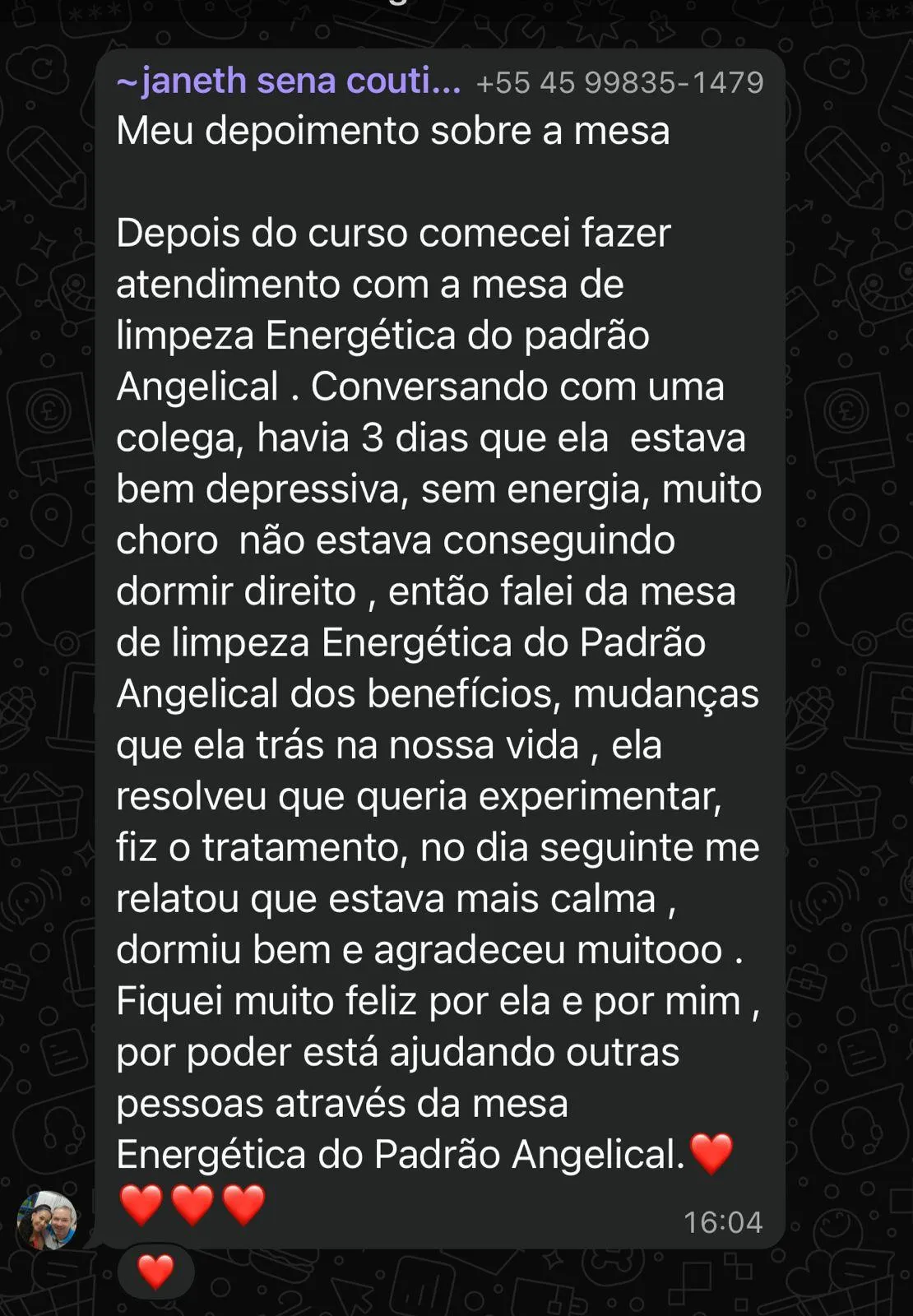913x1316 pixels.
Task: Tap the sender's profile photo
Action: click(47, 1221)
